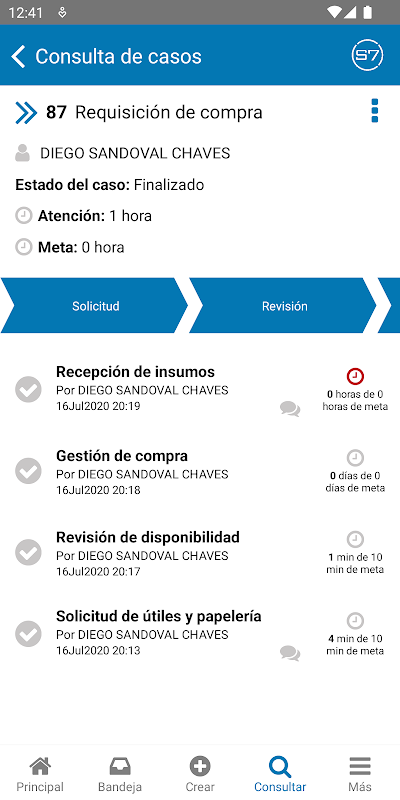
Task: Select the Revisión stage arrow
Action: (283, 306)
